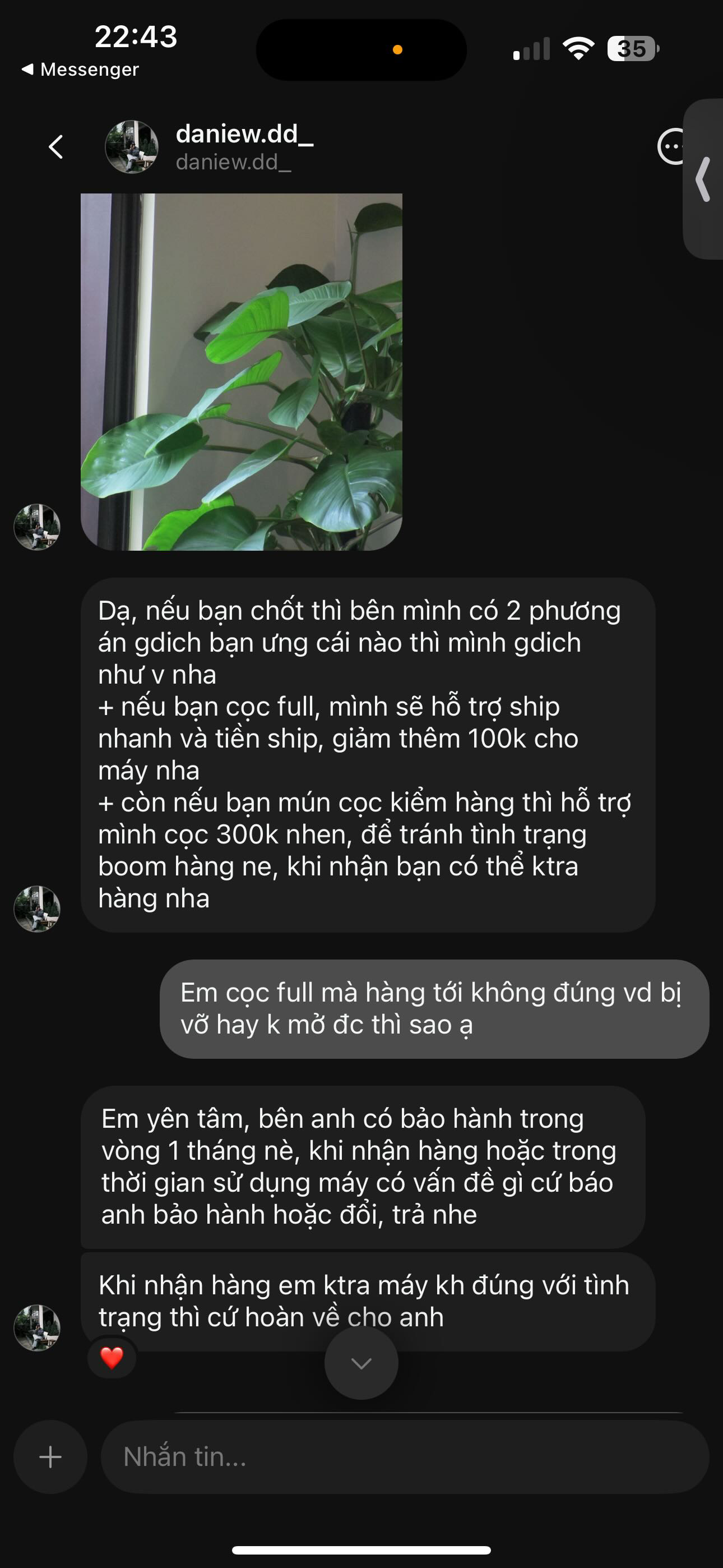Go back from the daniew.dd_ chat
This screenshot has width=723, height=1568.
(56, 147)
